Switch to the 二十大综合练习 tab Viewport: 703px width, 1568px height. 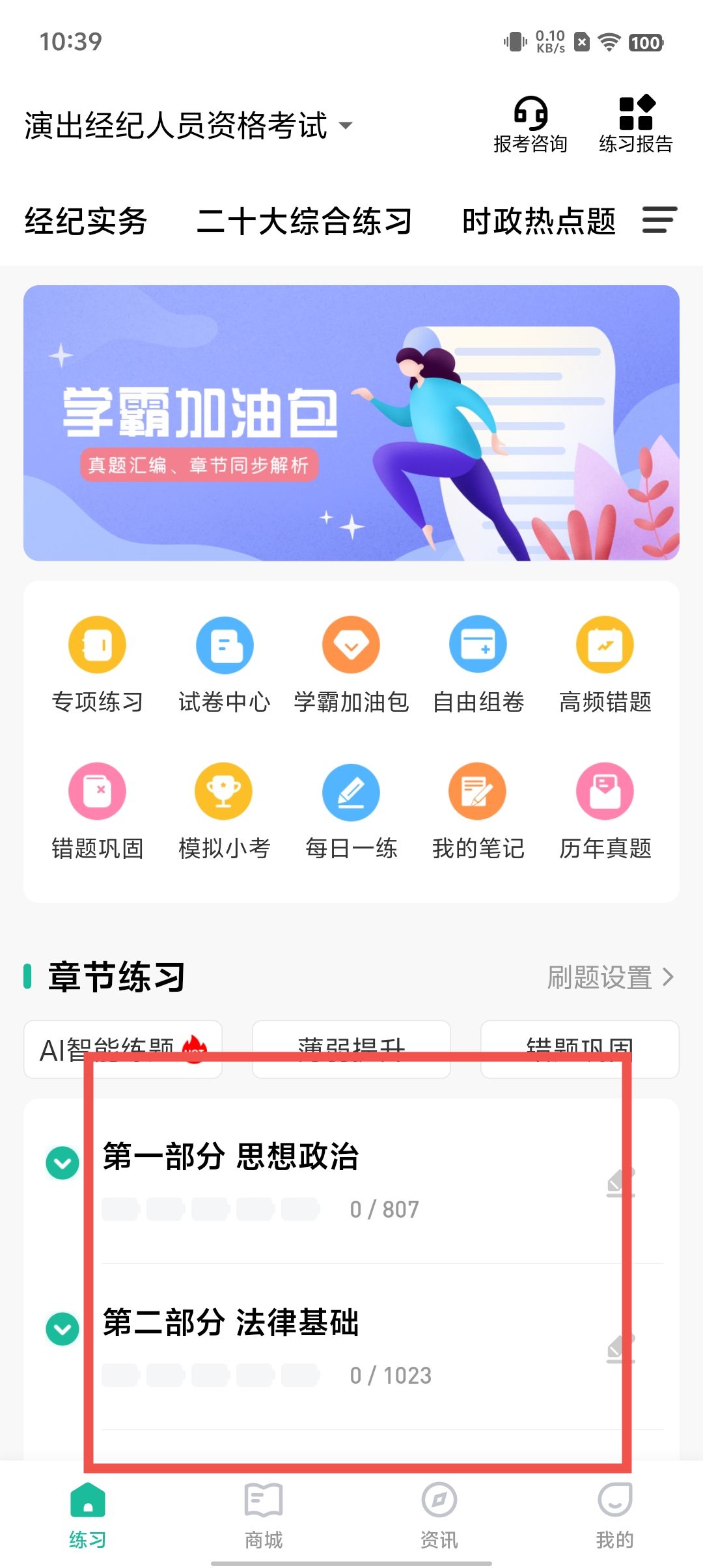point(304,221)
